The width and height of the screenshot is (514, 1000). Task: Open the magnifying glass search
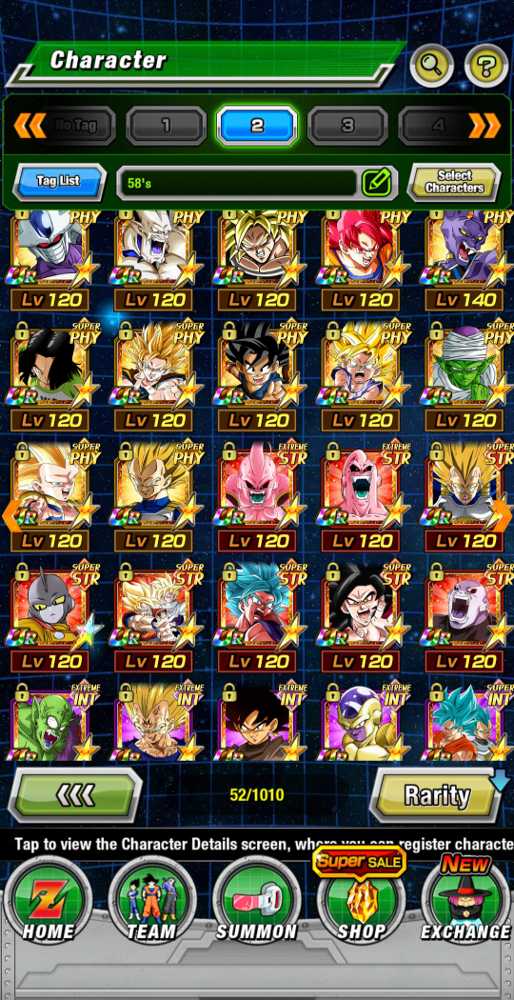(432, 65)
